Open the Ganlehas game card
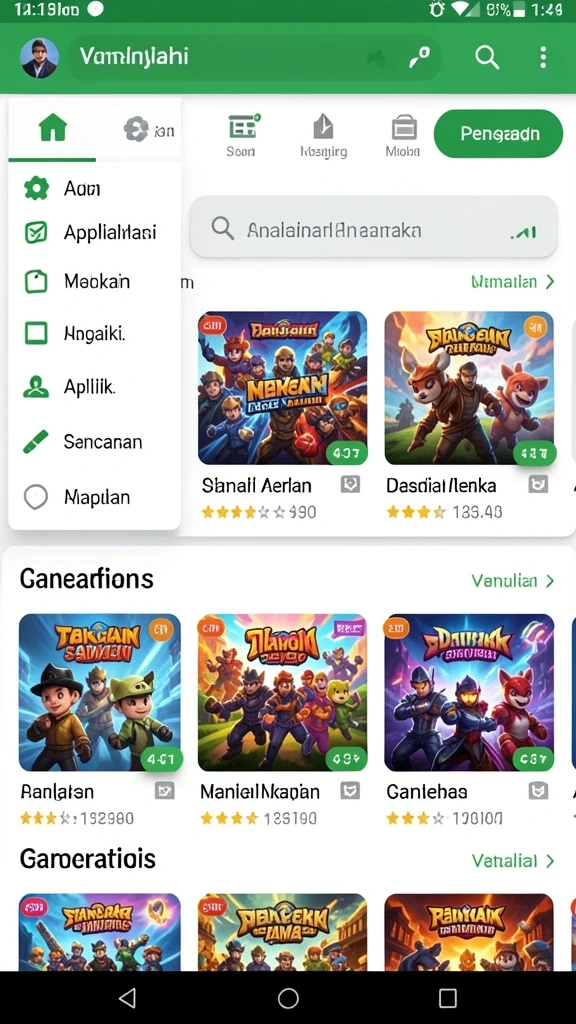Viewport: 576px width, 1024px height. pos(468,720)
